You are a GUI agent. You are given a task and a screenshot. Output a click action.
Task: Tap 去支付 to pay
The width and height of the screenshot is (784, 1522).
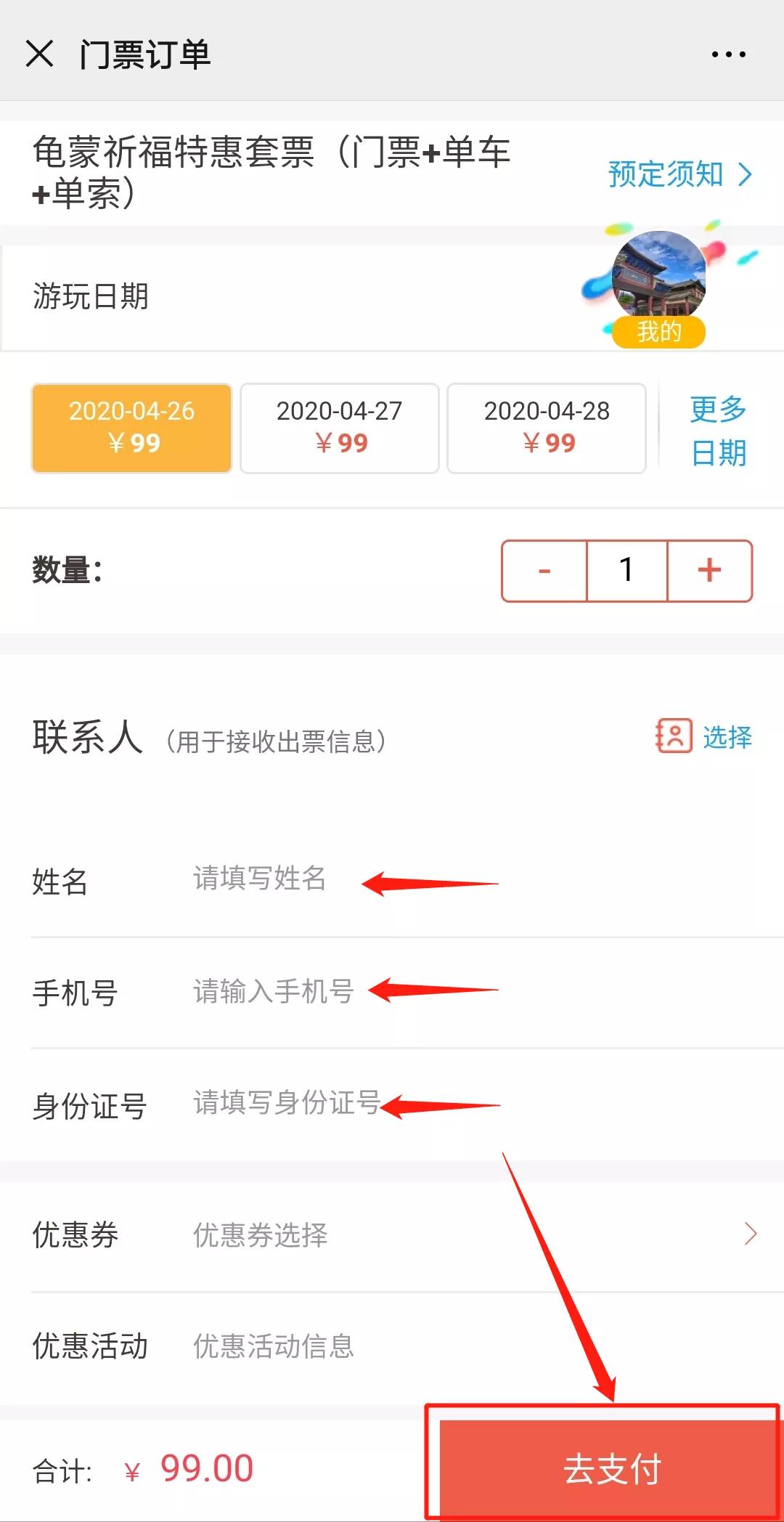611,1468
